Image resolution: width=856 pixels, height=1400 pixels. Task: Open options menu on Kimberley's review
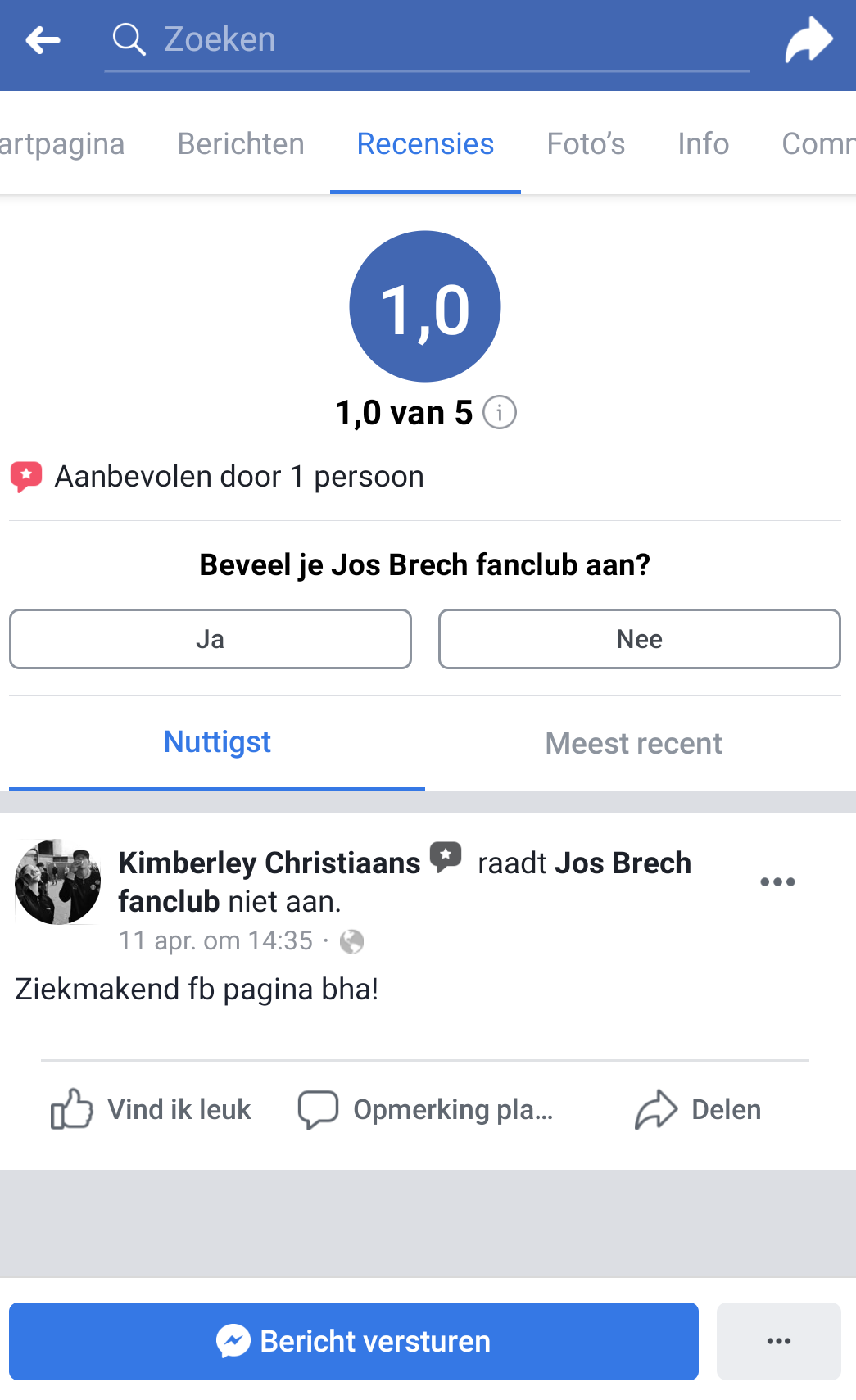coord(777,882)
